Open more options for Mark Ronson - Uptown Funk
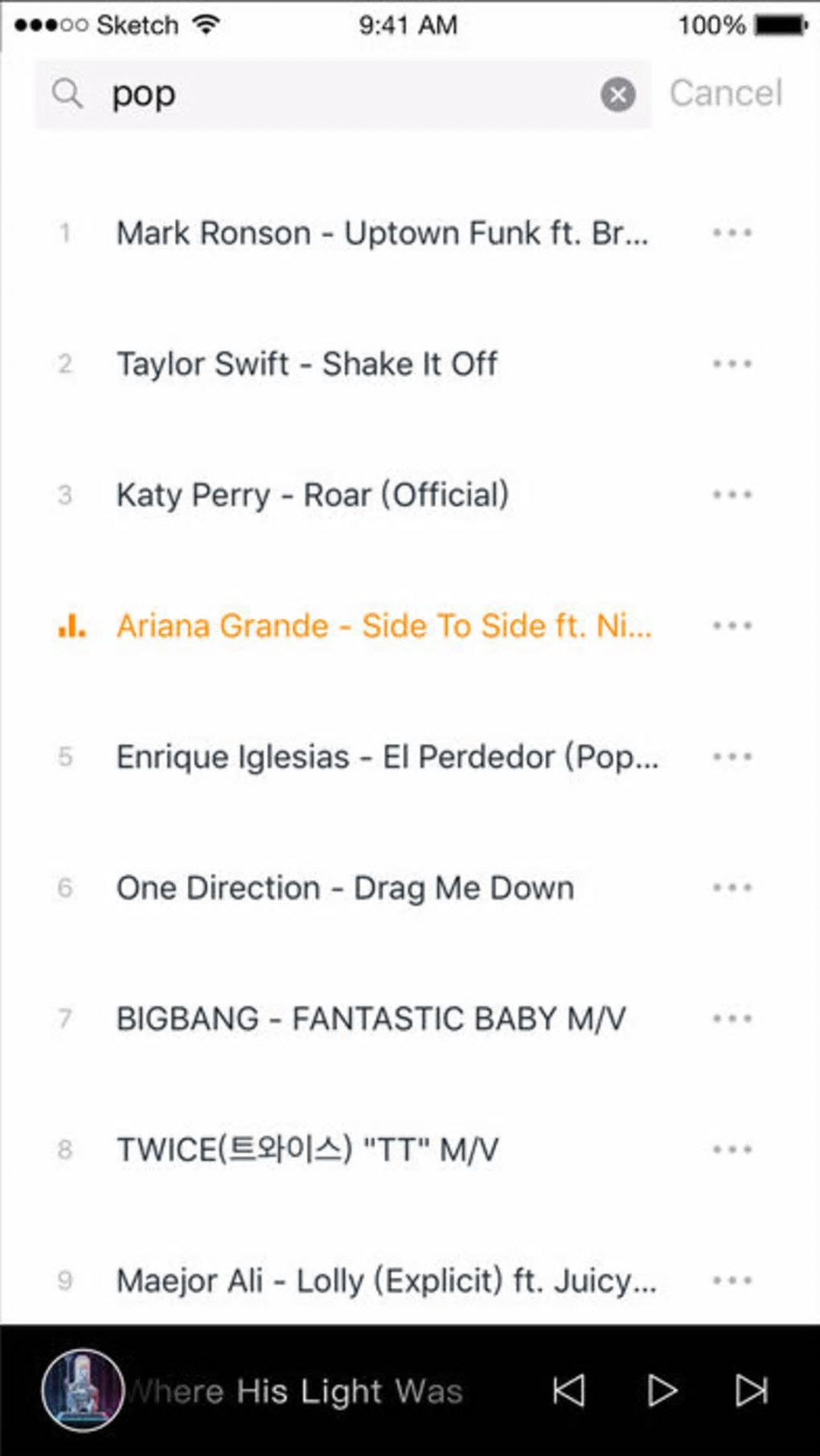Image resolution: width=820 pixels, height=1456 pixels. 732,233
